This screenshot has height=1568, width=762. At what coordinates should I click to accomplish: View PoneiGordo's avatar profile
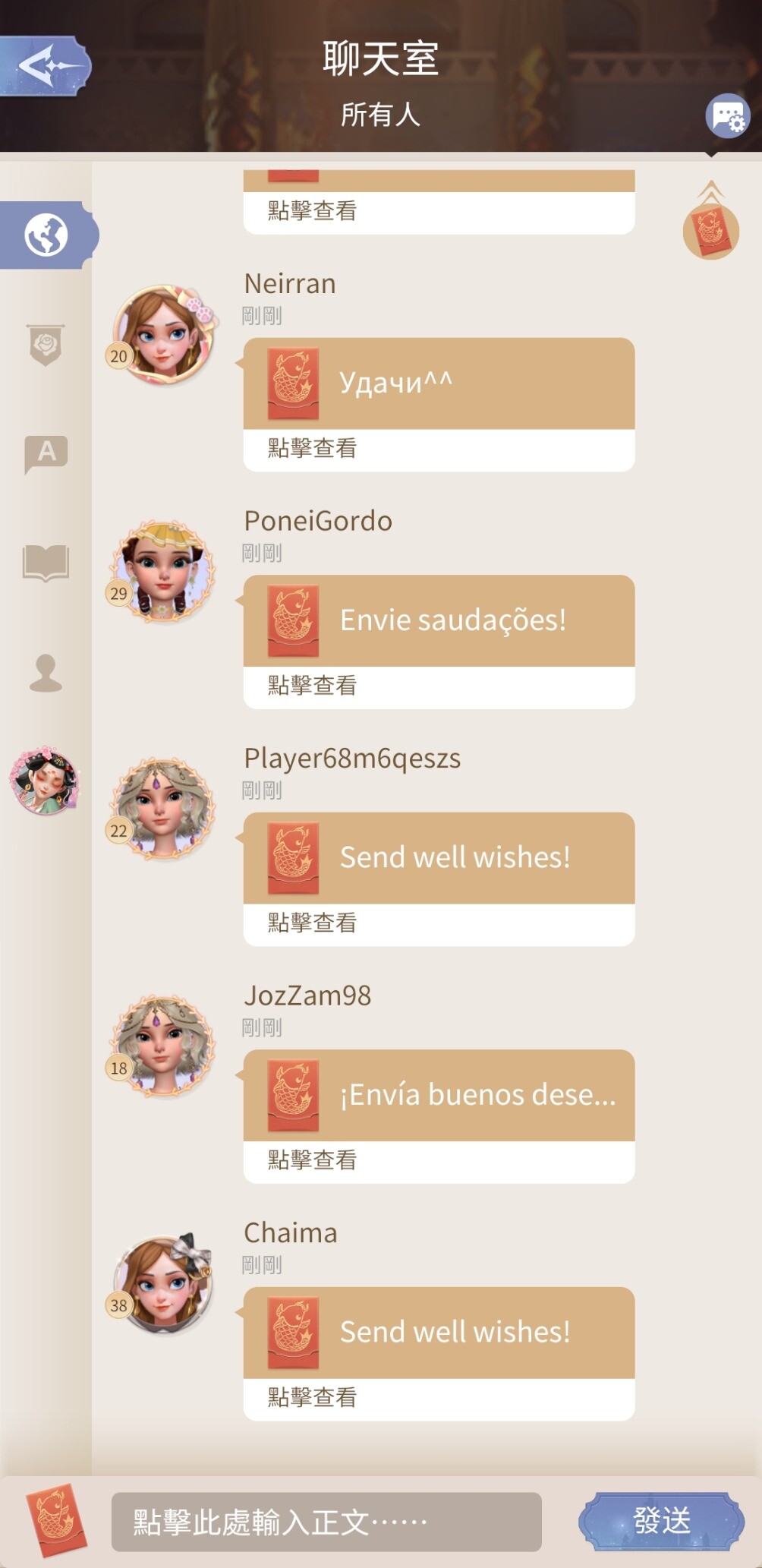(x=162, y=571)
